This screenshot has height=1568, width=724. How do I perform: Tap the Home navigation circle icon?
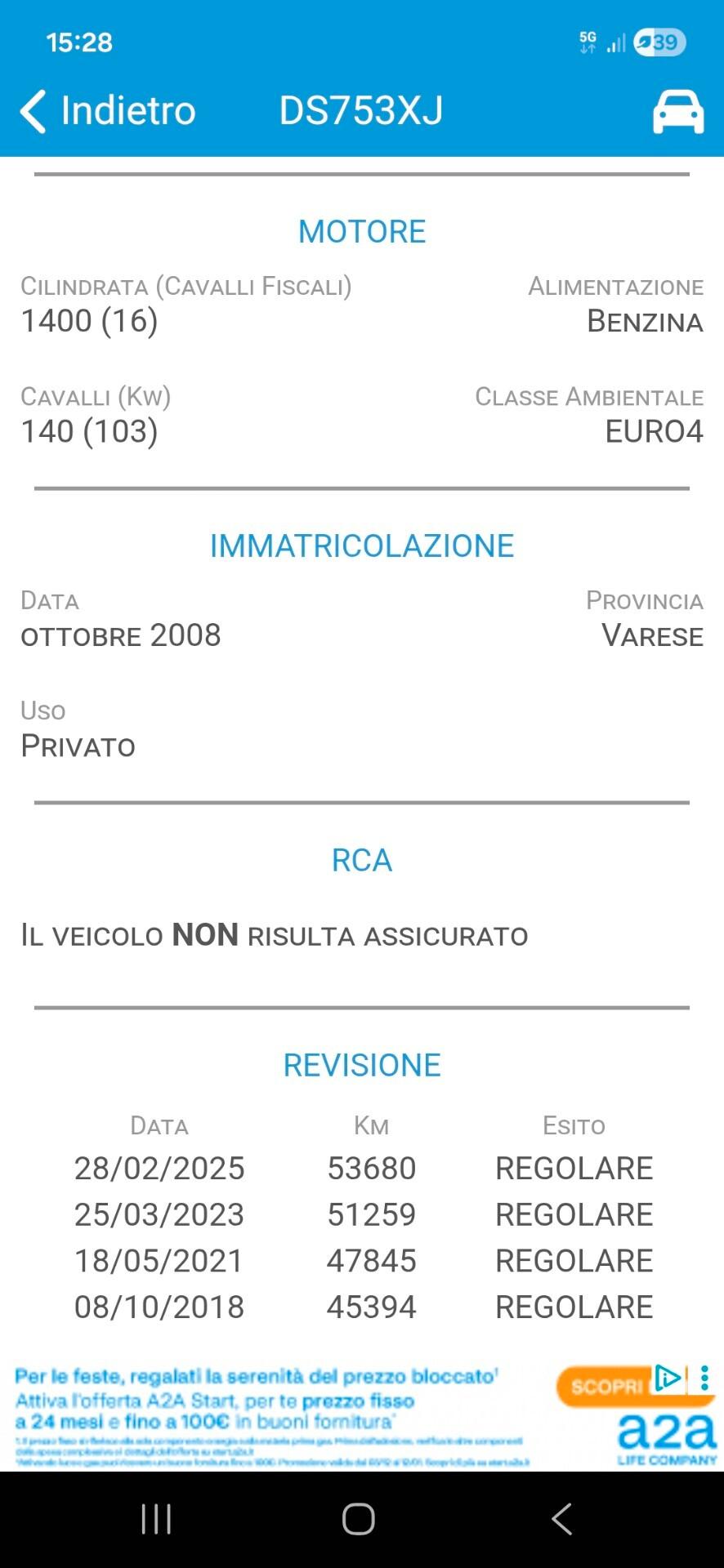click(358, 1517)
